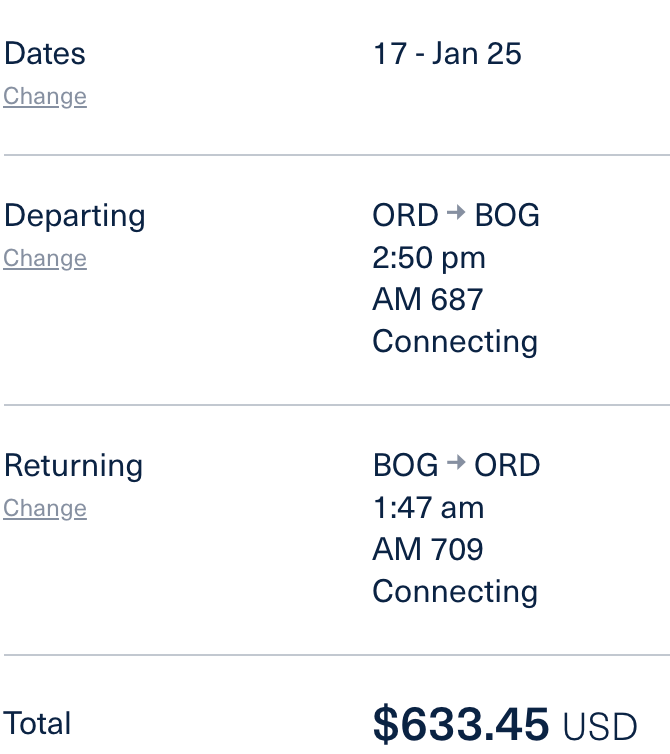Change the travel dates
Image resolution: width=670 pixels, height=754 pixels.
pos(45,97)
